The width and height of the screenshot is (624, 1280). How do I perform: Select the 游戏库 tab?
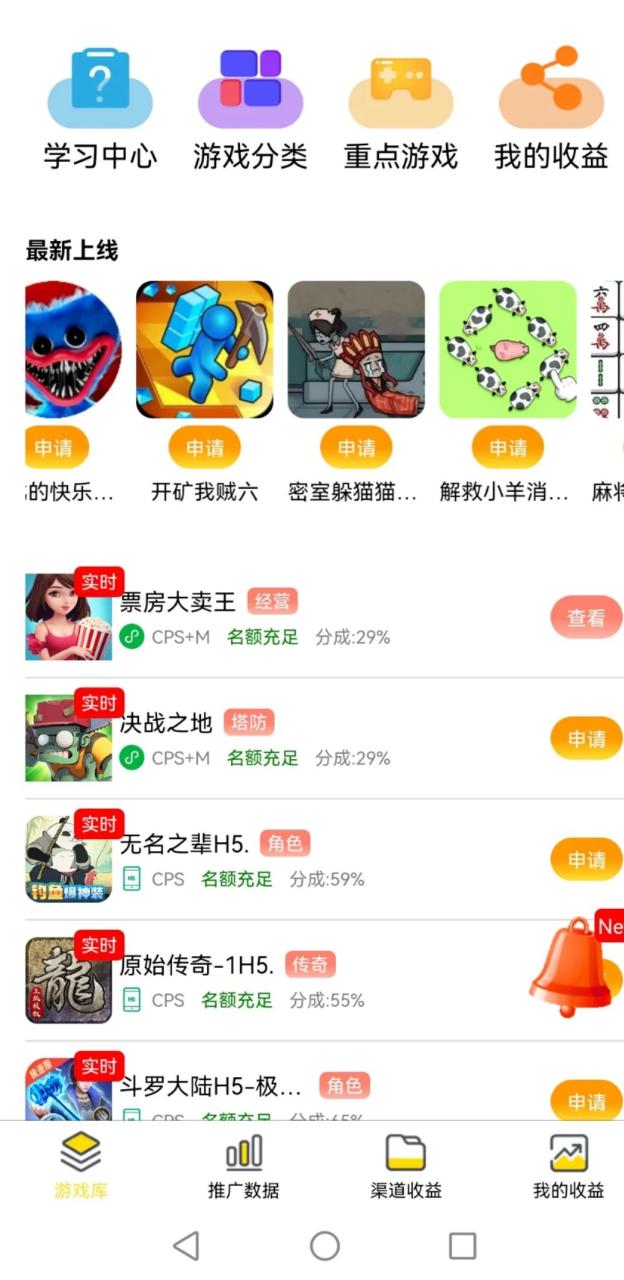(81, 1166)
